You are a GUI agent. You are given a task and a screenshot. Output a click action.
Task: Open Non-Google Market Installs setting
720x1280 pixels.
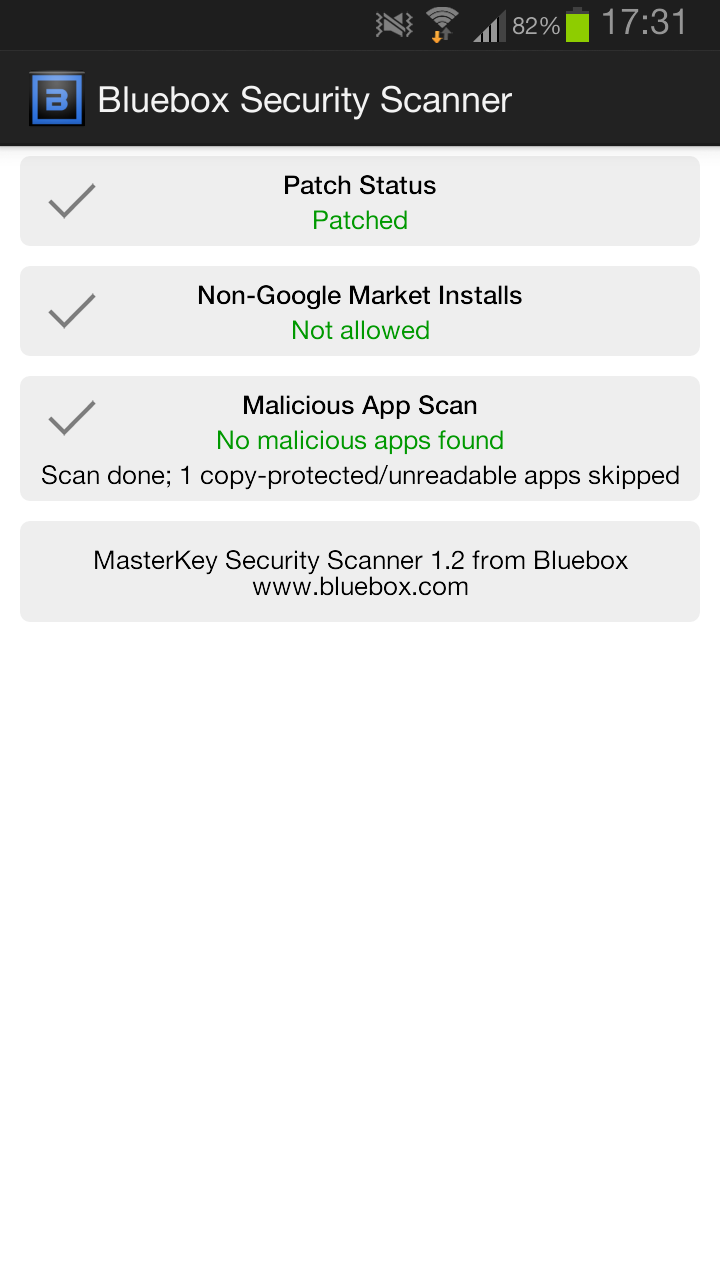(360, 311)
